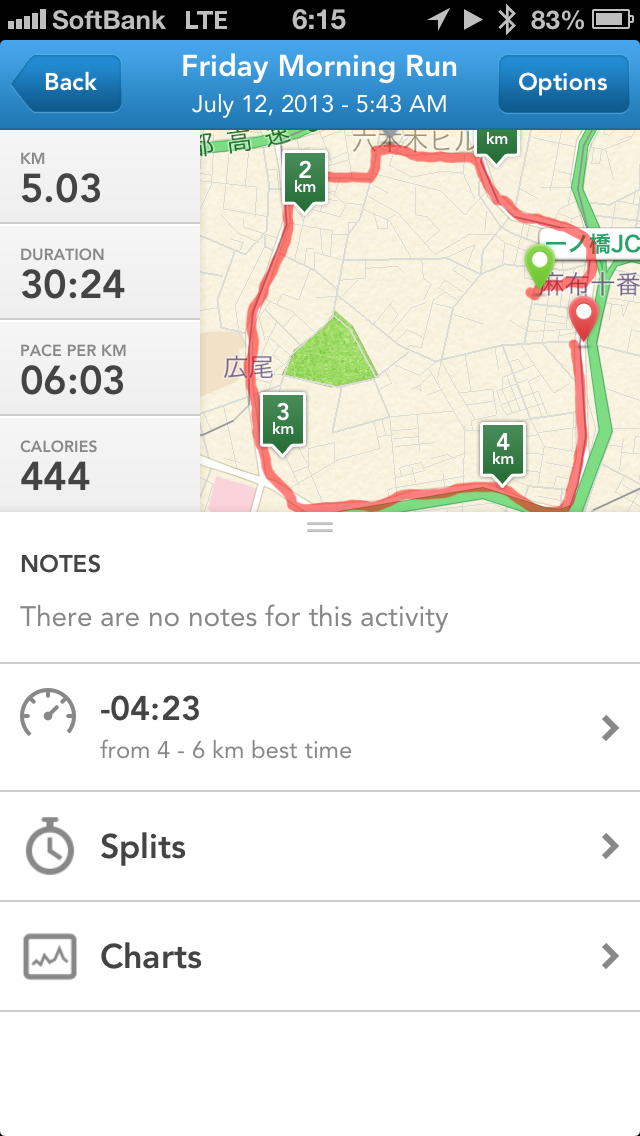Go back using the Back button

66,83
